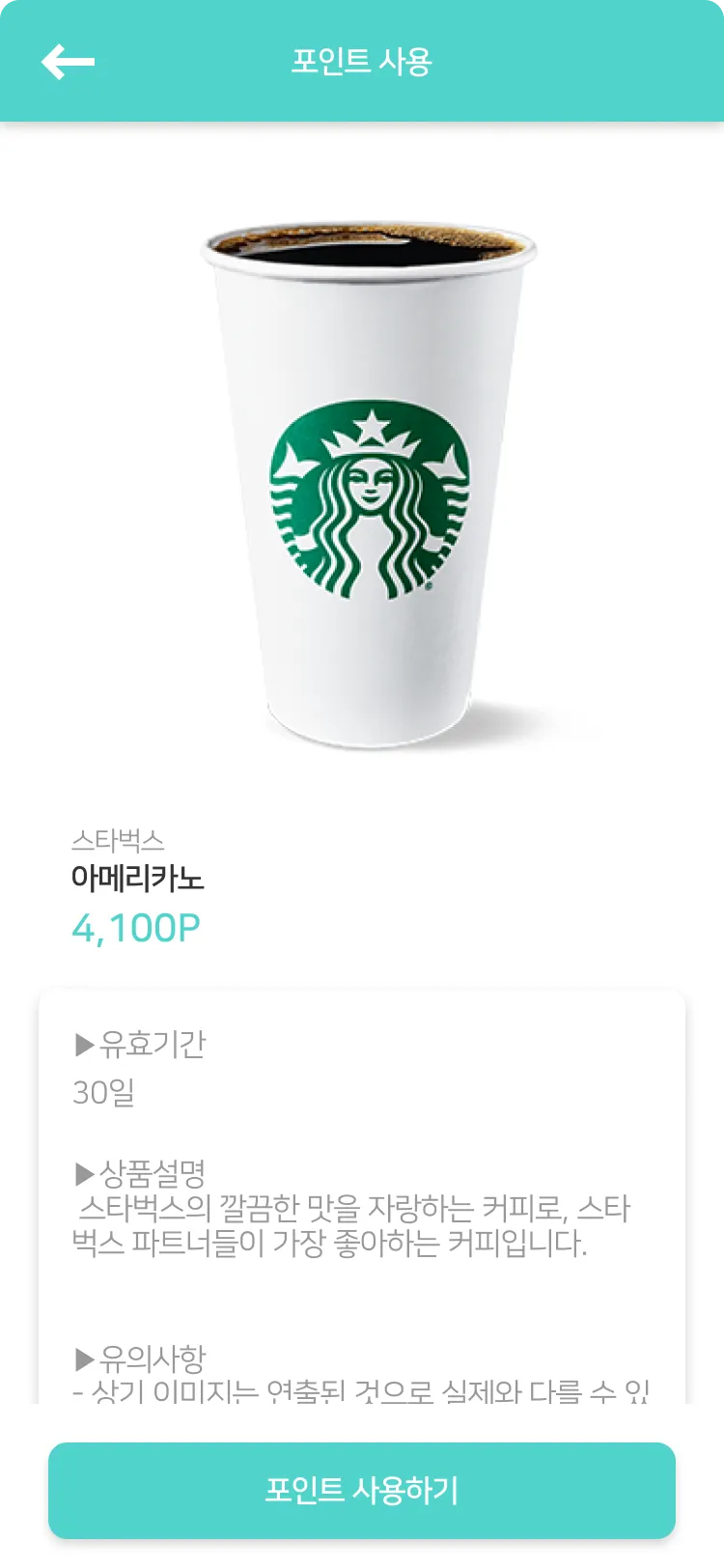Tap the 포인트 사용하기 button
The image size is (724, 1568).
[362, 1490]
